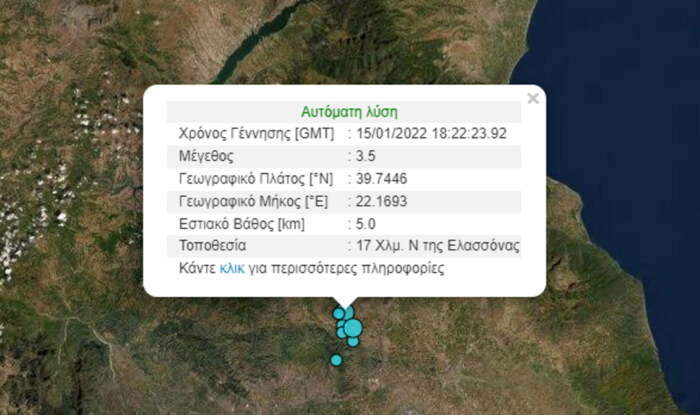The image size is (700, 415).
Task: Open the κλικ link for more information
Action: point(231,269)
